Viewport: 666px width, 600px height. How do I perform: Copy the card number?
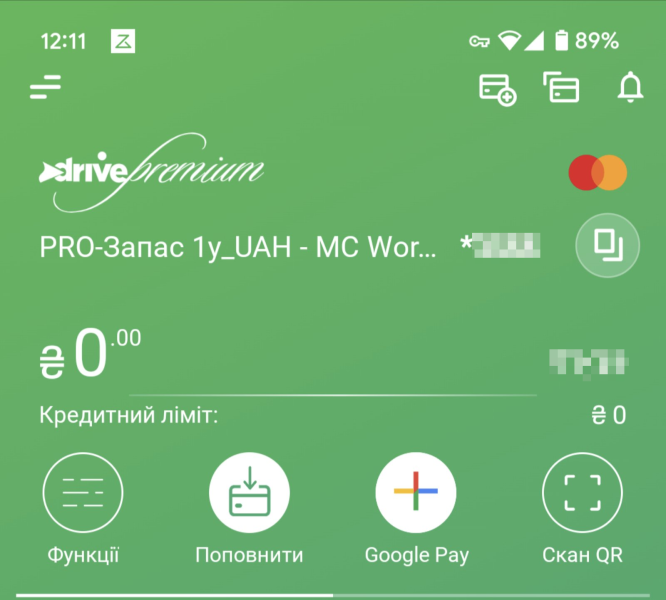[606, 244]
